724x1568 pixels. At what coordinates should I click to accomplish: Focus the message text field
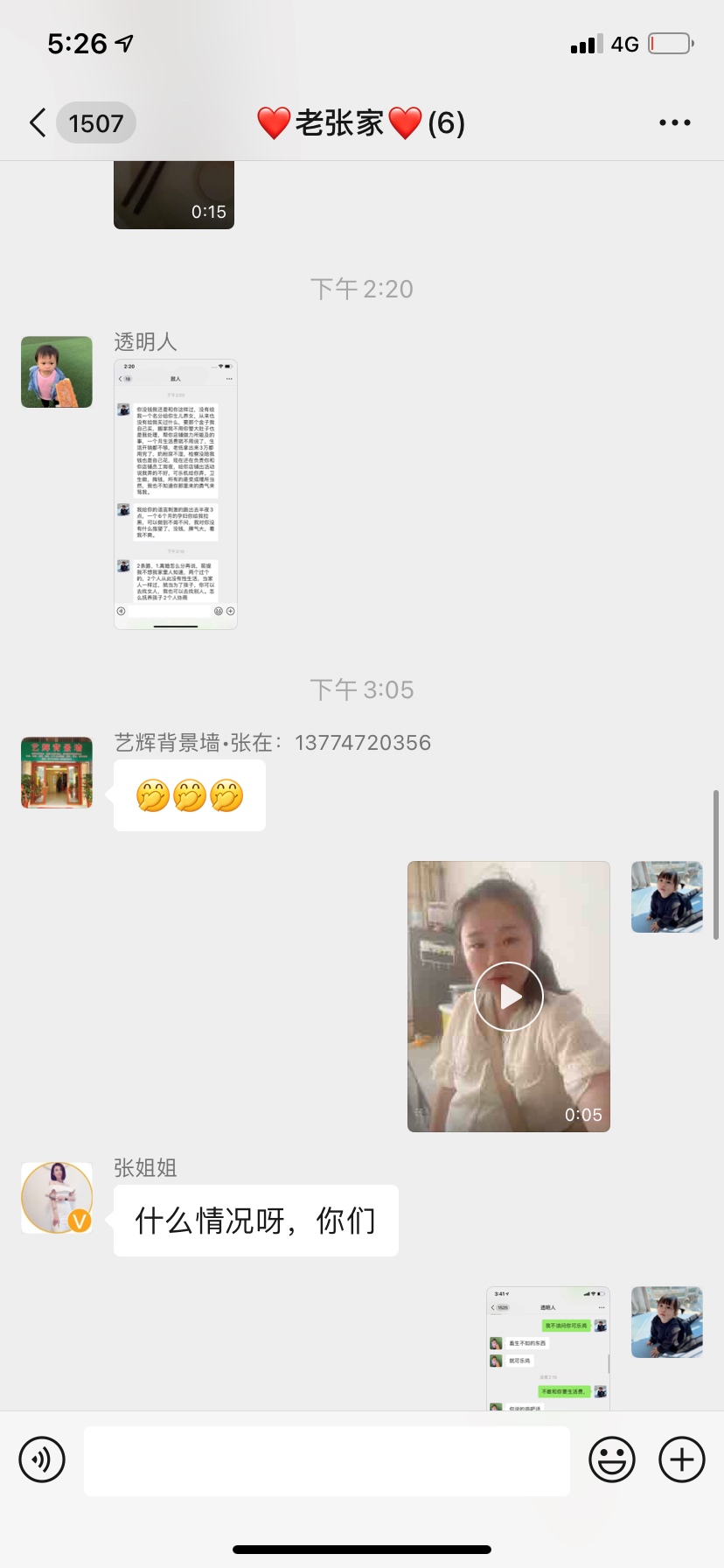327,1460
